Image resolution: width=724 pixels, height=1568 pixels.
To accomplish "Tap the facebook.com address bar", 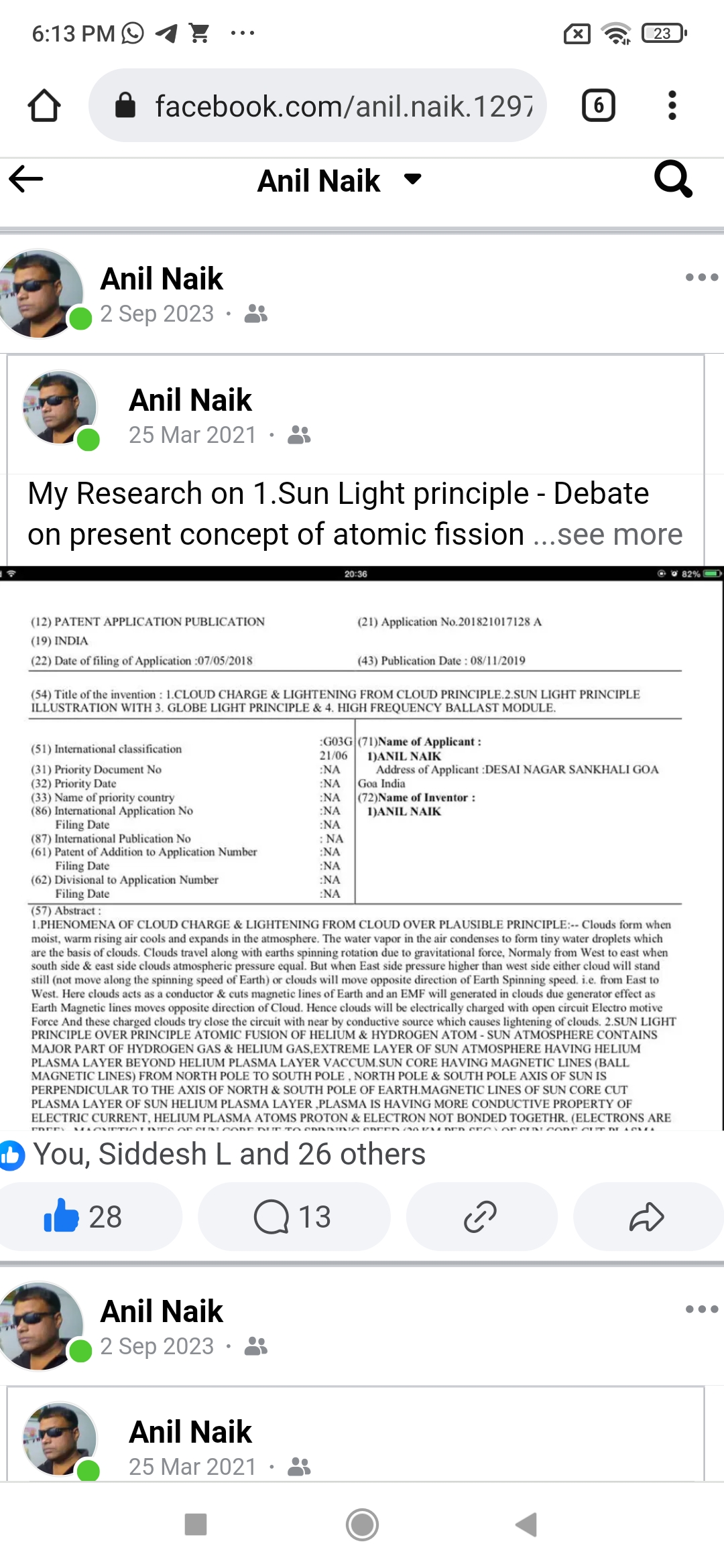I will pyautogui.click(x=318, y=105).
